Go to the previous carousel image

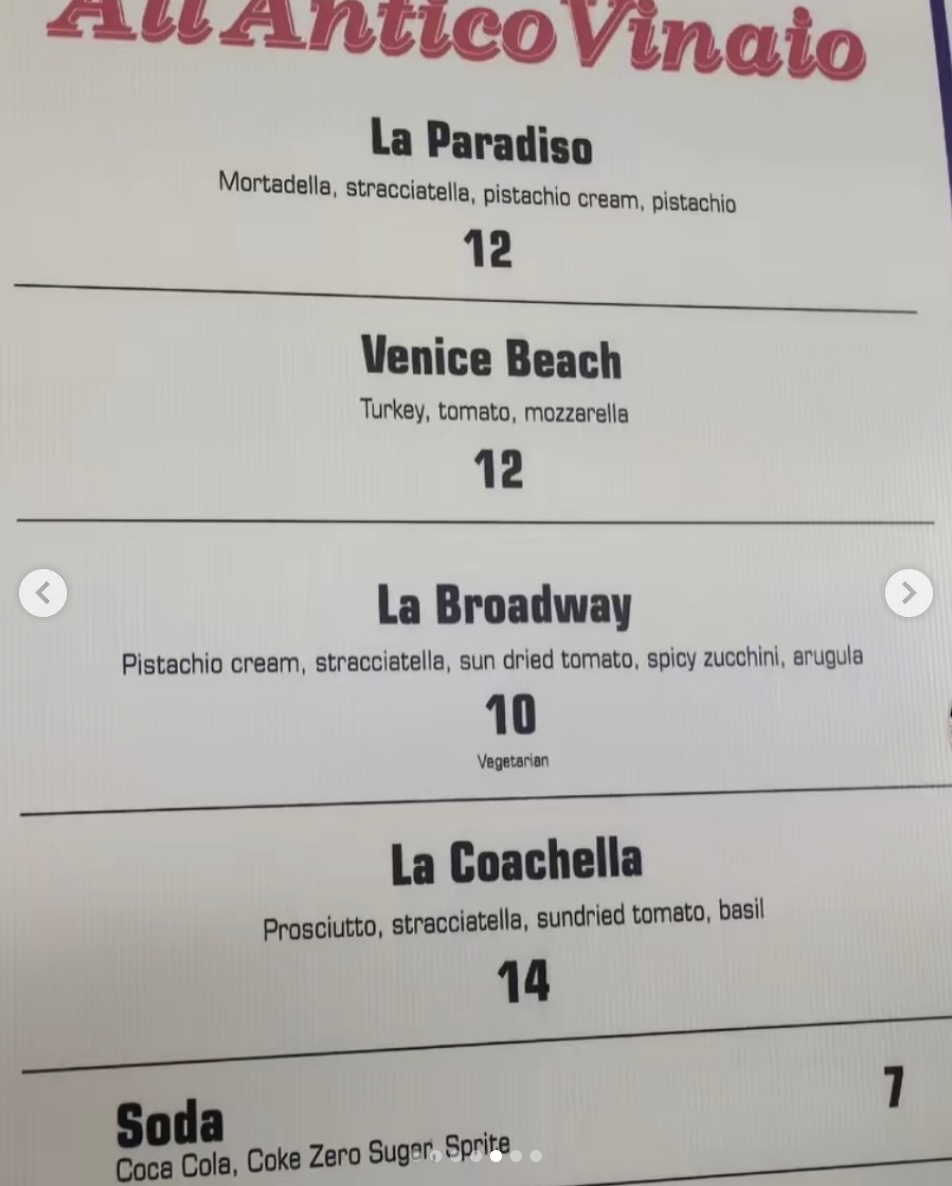pyautogui.click(x=43, y=593)
